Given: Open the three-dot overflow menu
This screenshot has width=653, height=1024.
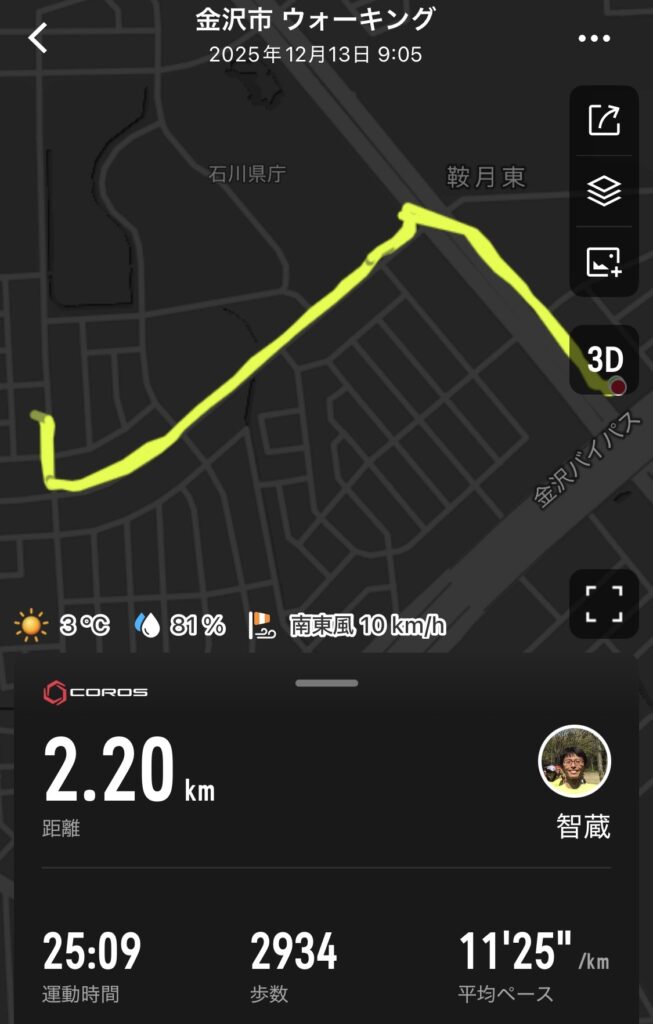Looking at the screenshot, I should (x=594, y=39).
